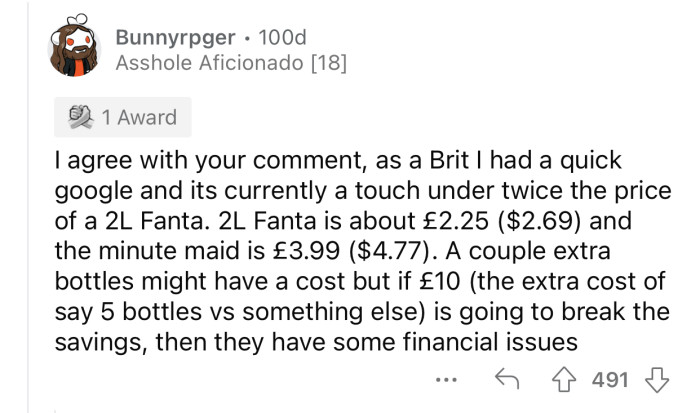
Task: View the 1 Award badge
Action: [121, 118]
